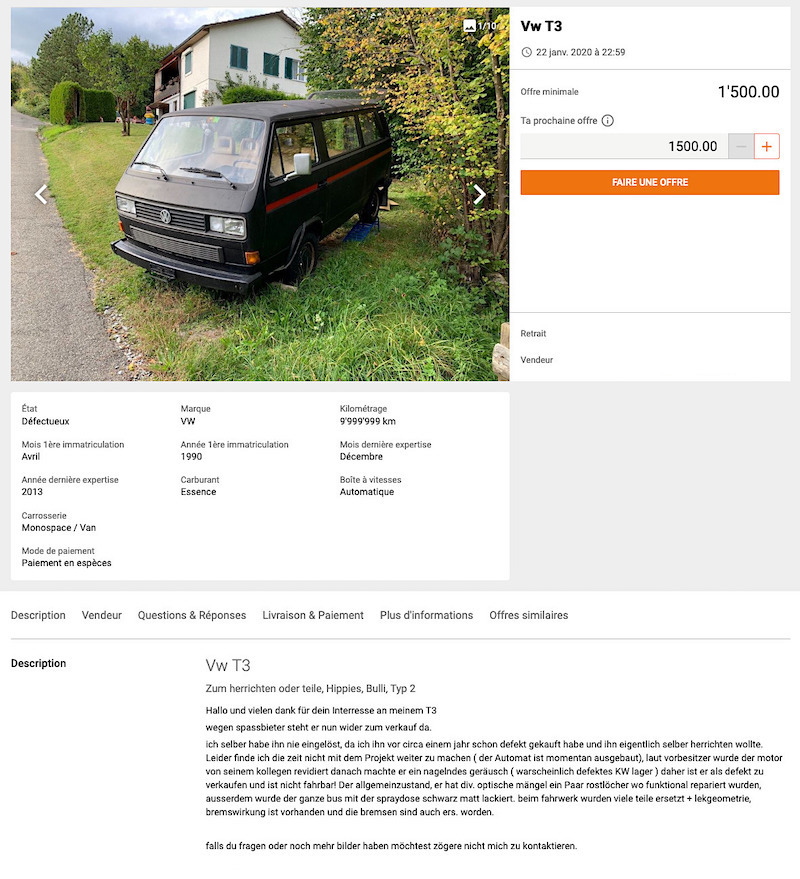Decrease the offer amount with minus
The image size is (800, 879).
[x=741, y=146]
